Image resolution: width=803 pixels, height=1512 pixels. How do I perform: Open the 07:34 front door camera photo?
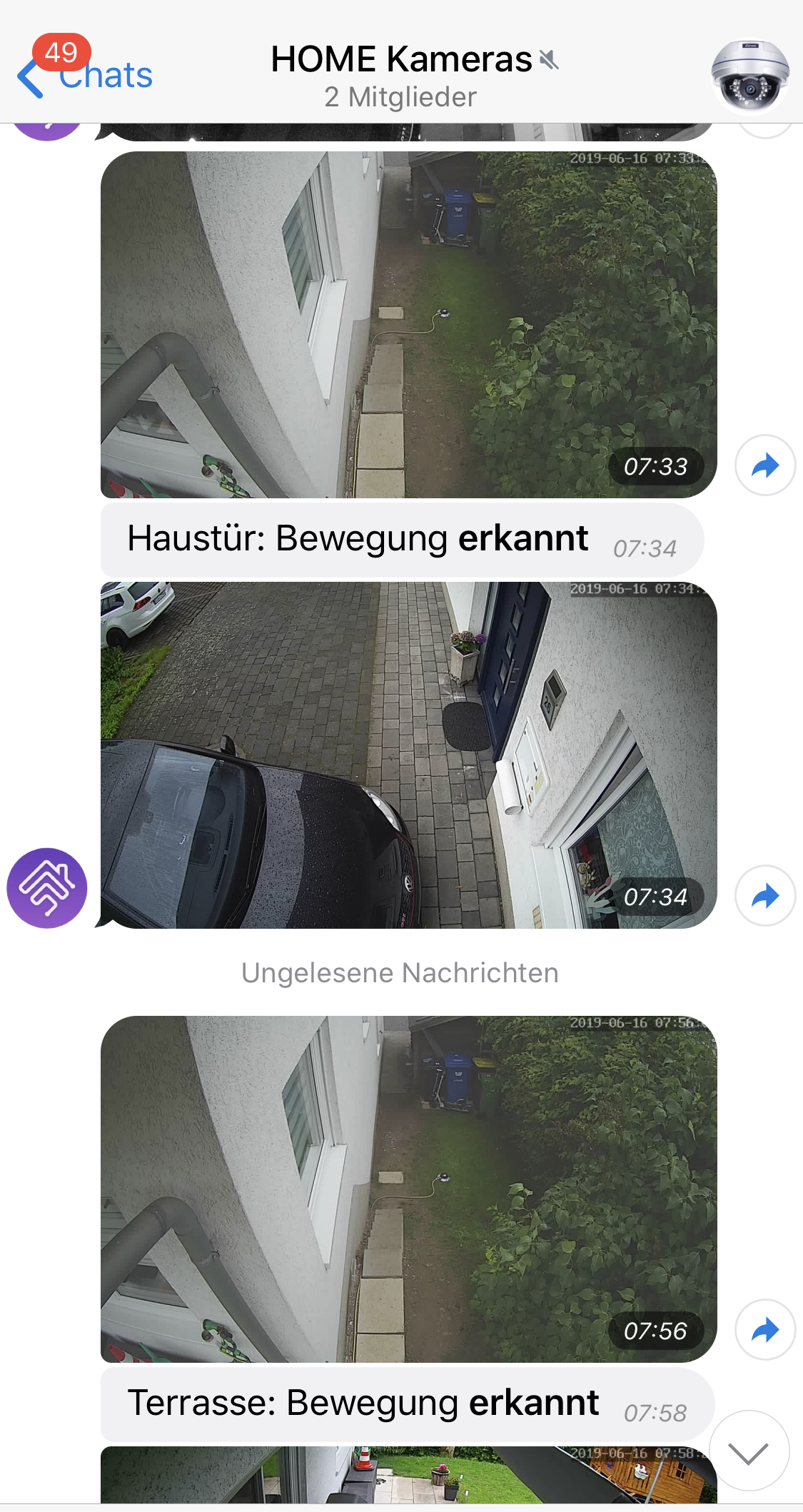click(408, 755)
